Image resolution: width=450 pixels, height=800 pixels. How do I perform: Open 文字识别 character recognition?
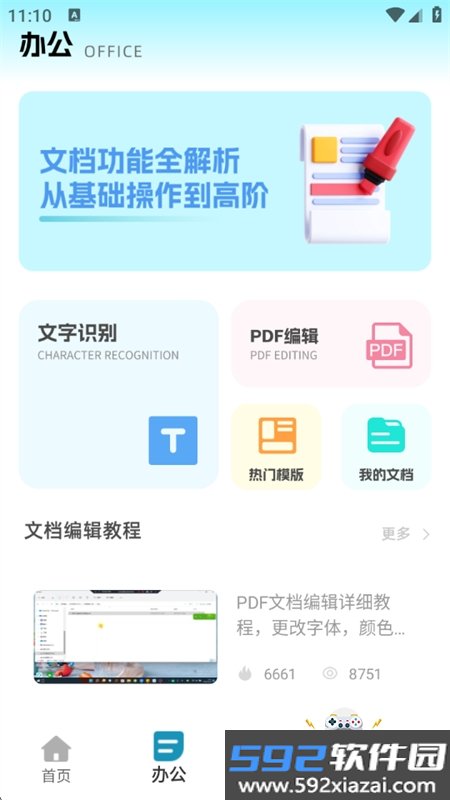click(119, 394)
